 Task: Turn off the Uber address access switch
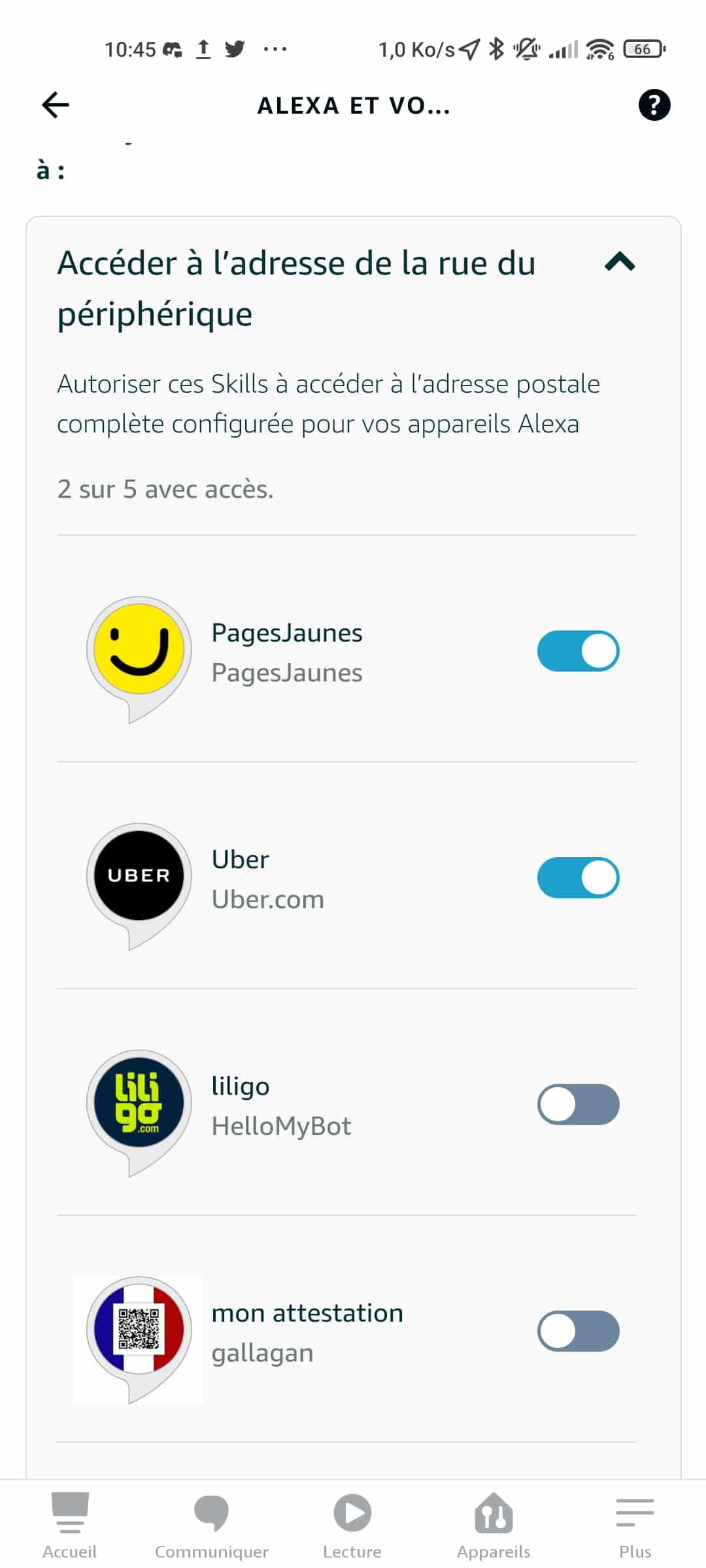click(x=578, y=877)
